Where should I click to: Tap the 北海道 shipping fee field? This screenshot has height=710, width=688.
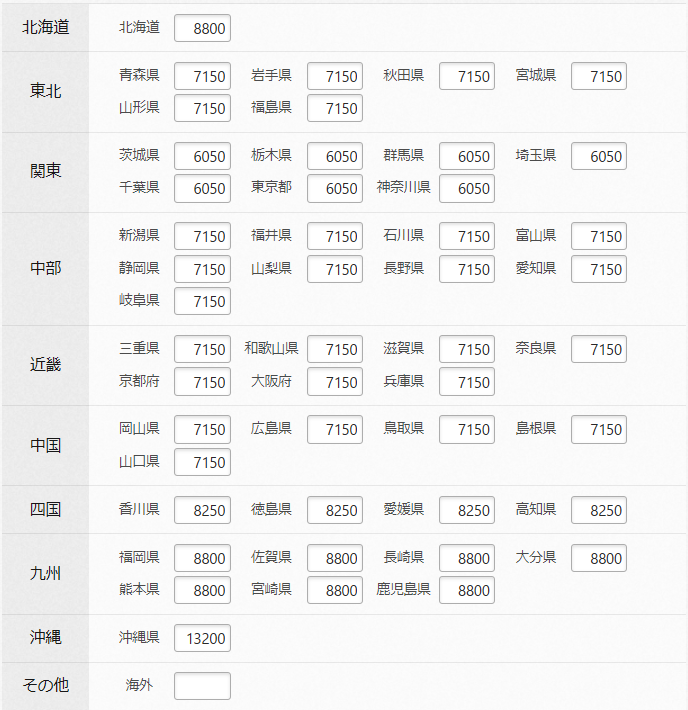[202, 28]
